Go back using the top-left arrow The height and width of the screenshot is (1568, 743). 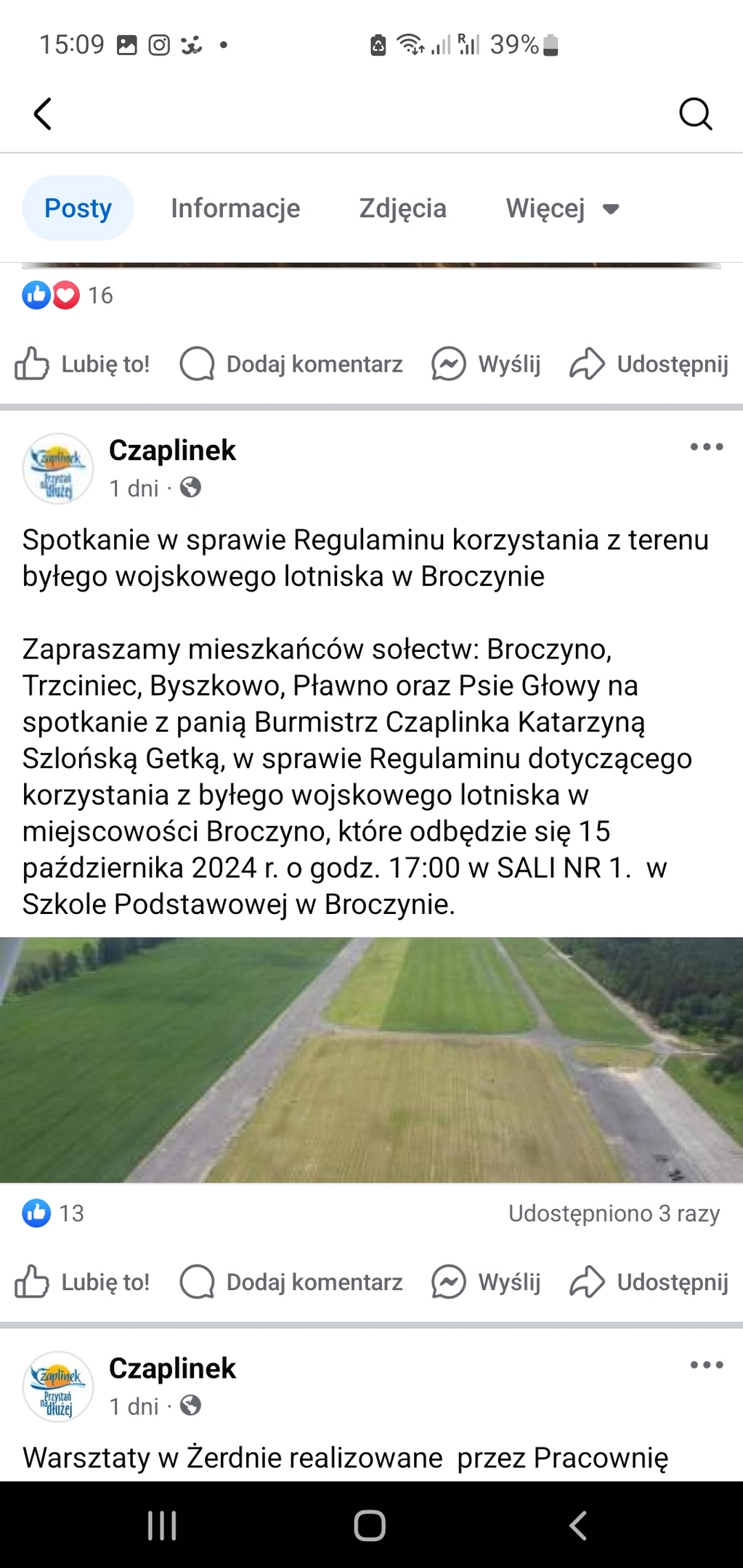click(x=43, y=114)
